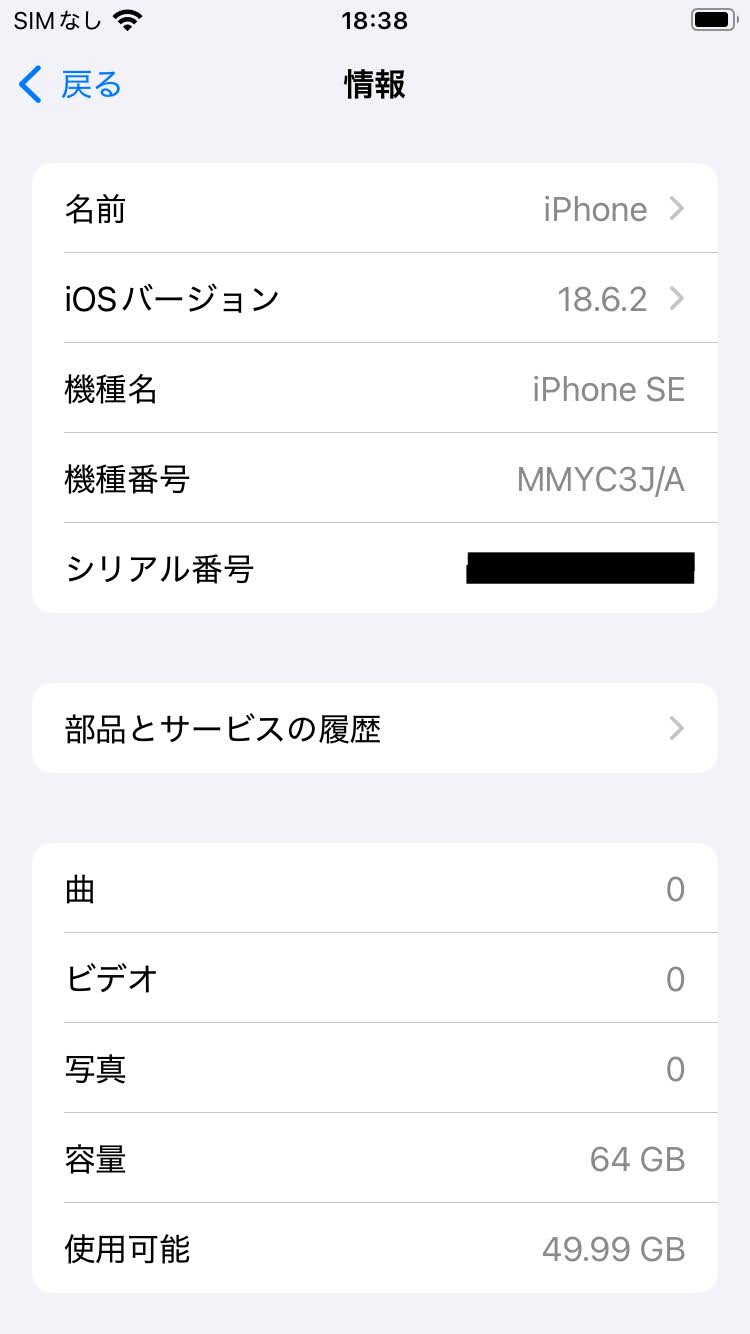The image size is (750, 1334).
Task: Tap the blue back chevron icon
Action: (29, 85)
